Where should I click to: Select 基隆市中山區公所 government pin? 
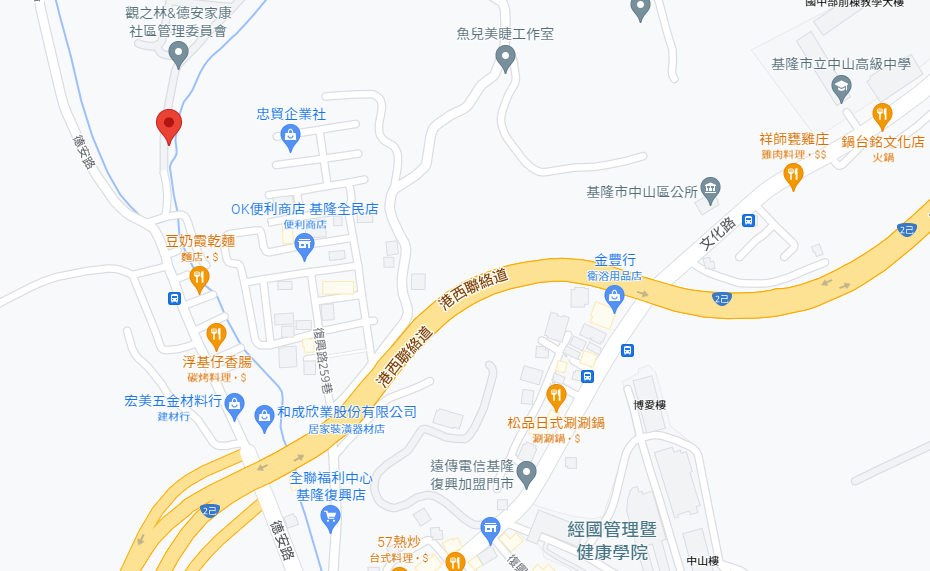point(710,187)
